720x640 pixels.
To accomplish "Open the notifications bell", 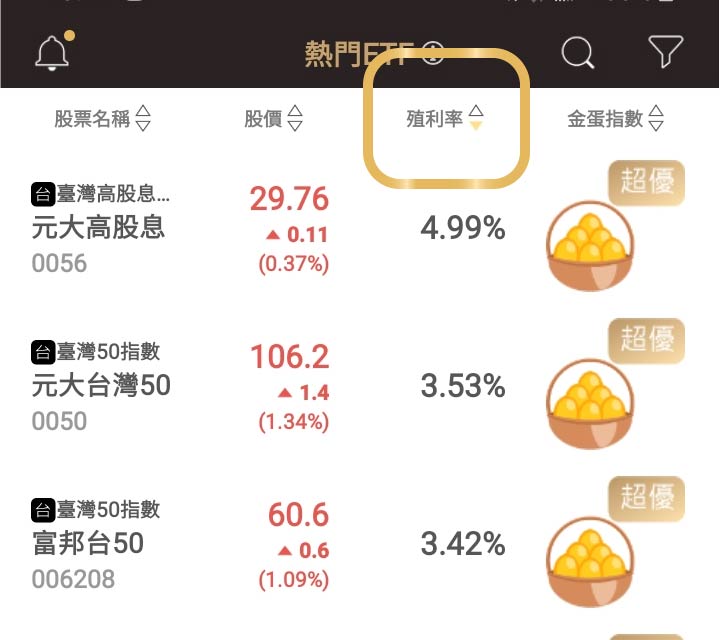I will tap(52, 53).
